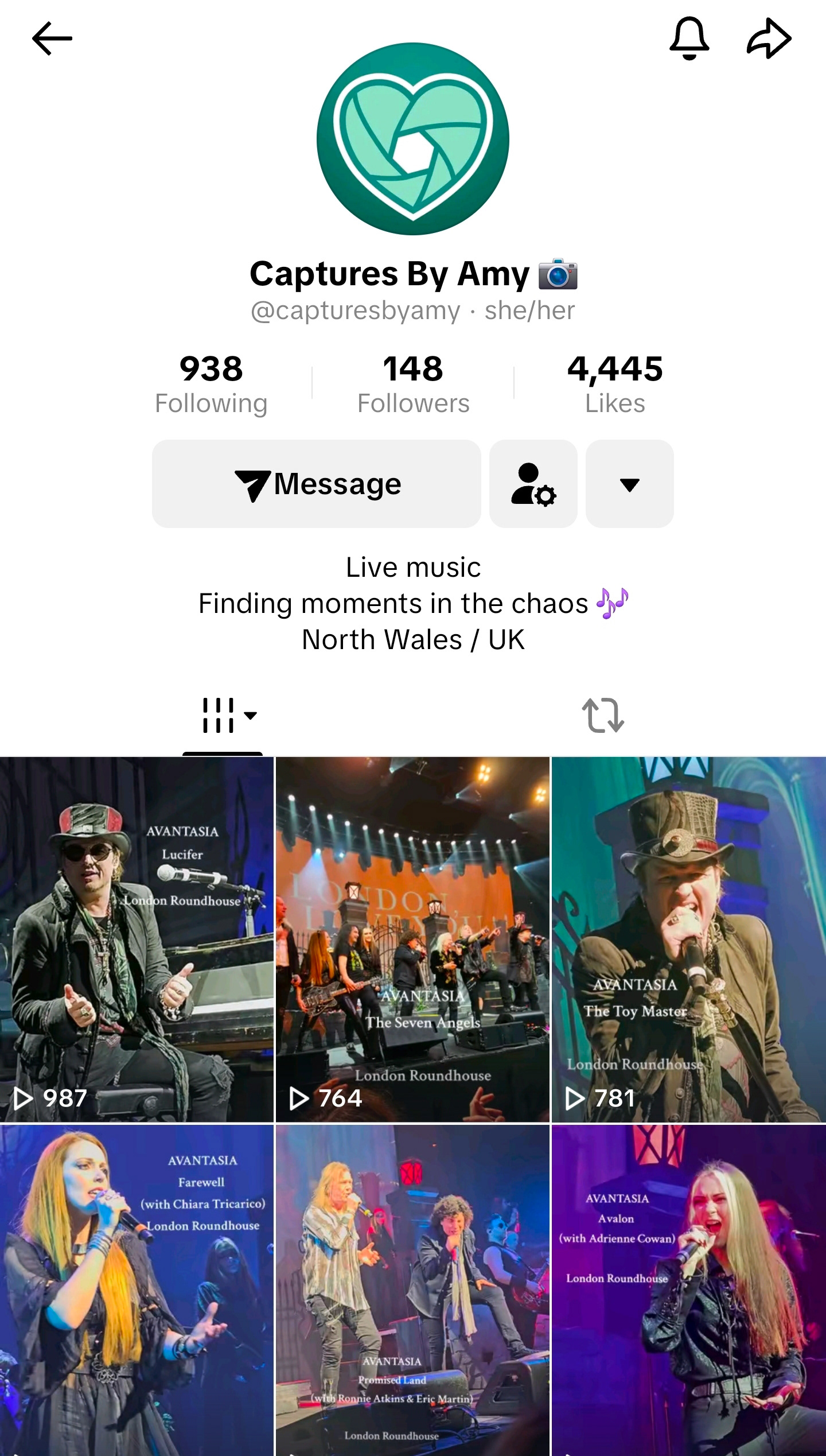Open the notifications bell
Viewport: 826px width, 1456px height.
pyautogui.click(x=689, y=38)
